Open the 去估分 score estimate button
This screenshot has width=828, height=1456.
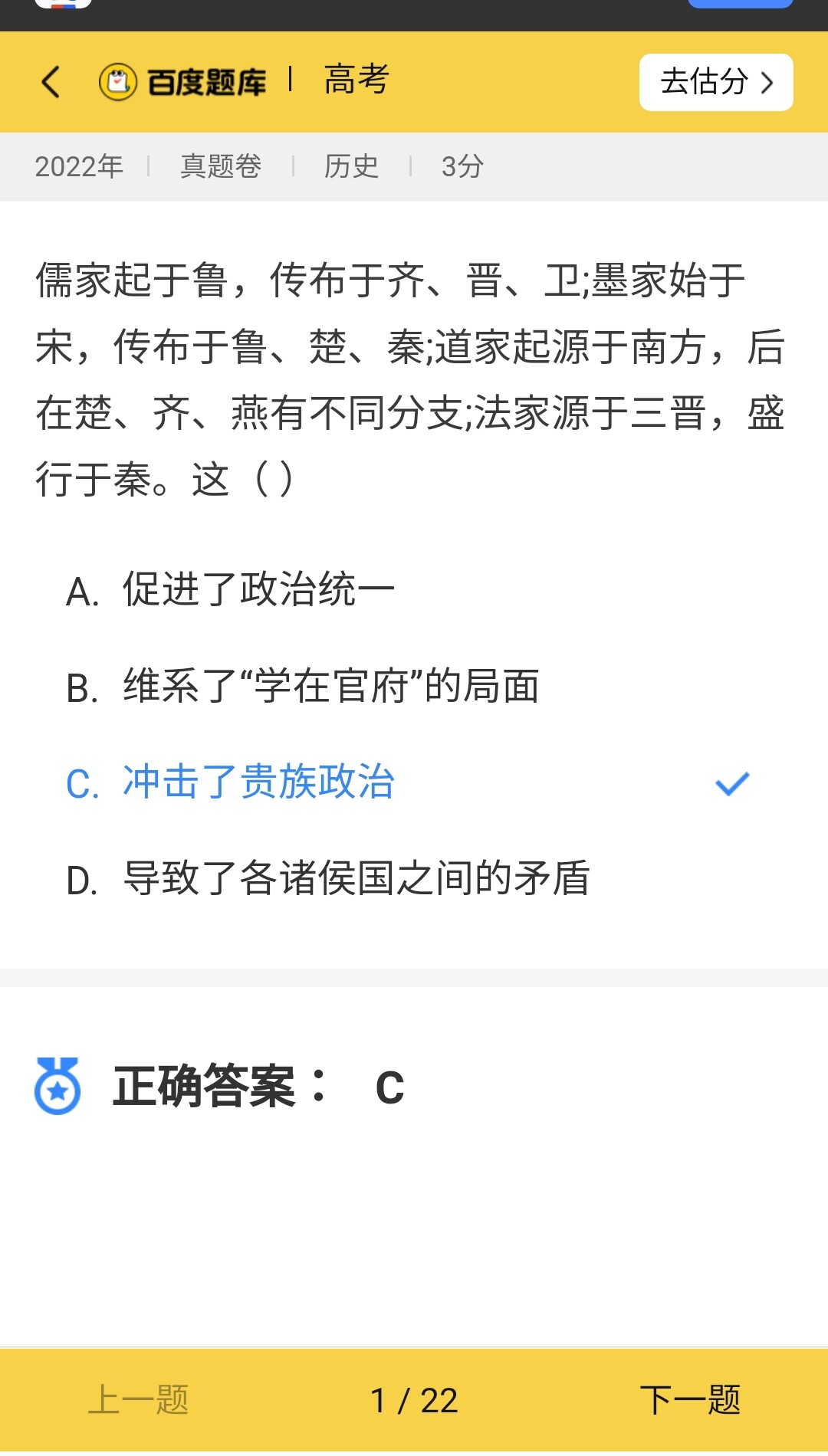(715, 82)
